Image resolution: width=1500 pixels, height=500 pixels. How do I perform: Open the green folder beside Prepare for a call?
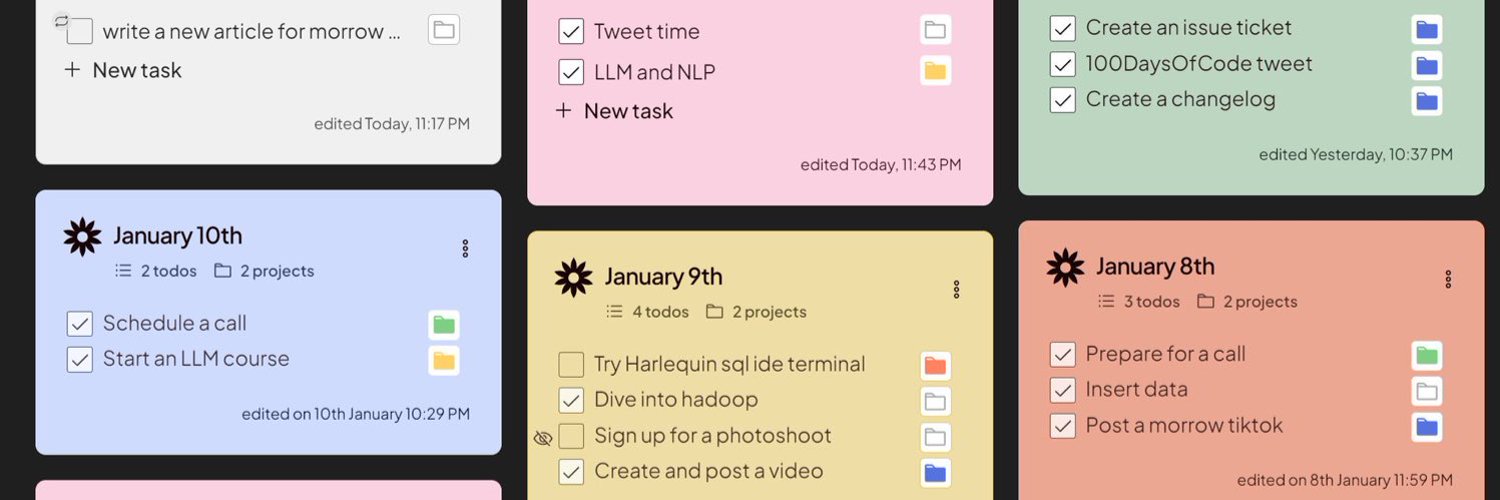[x=1427, y=355]
